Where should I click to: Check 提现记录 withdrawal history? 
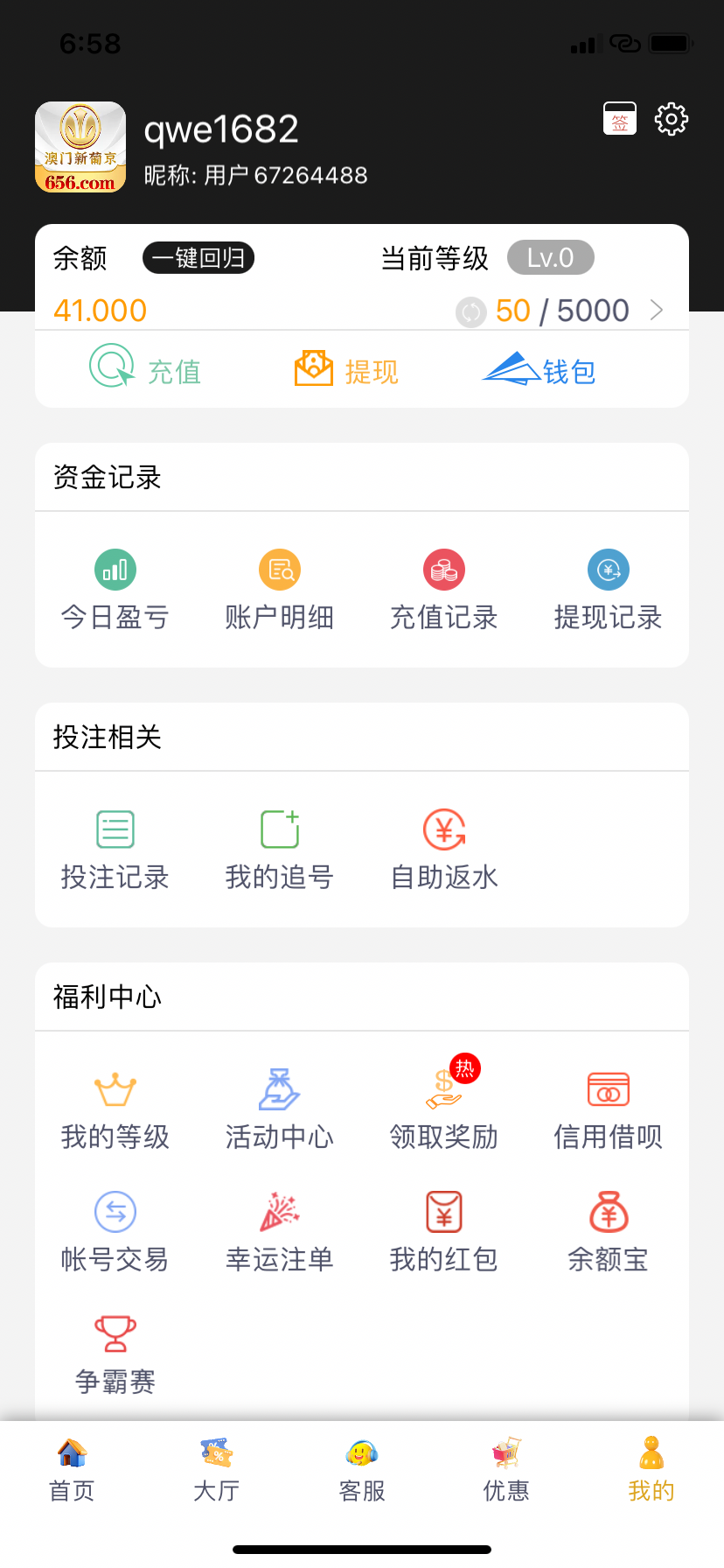608,591
